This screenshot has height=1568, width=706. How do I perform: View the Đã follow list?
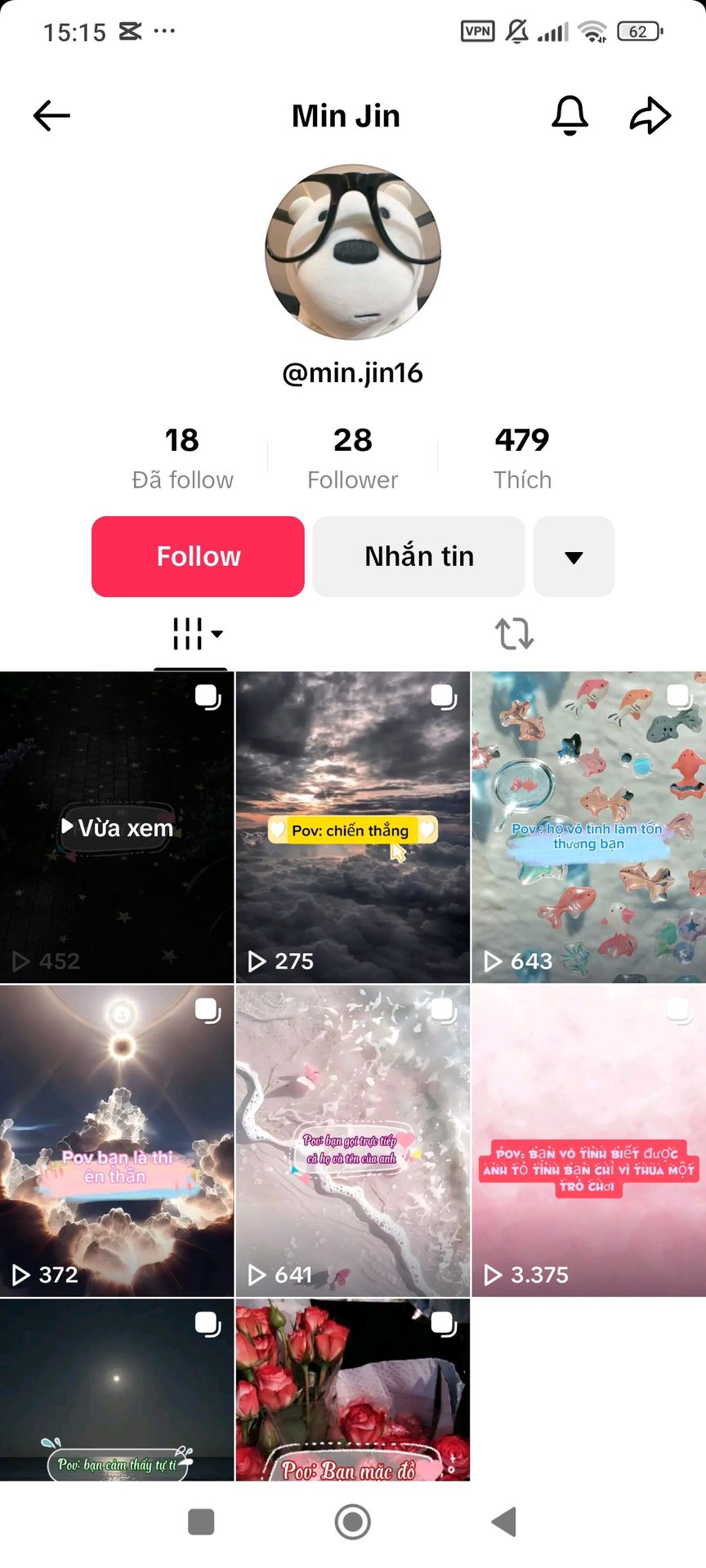coord(182,457)
